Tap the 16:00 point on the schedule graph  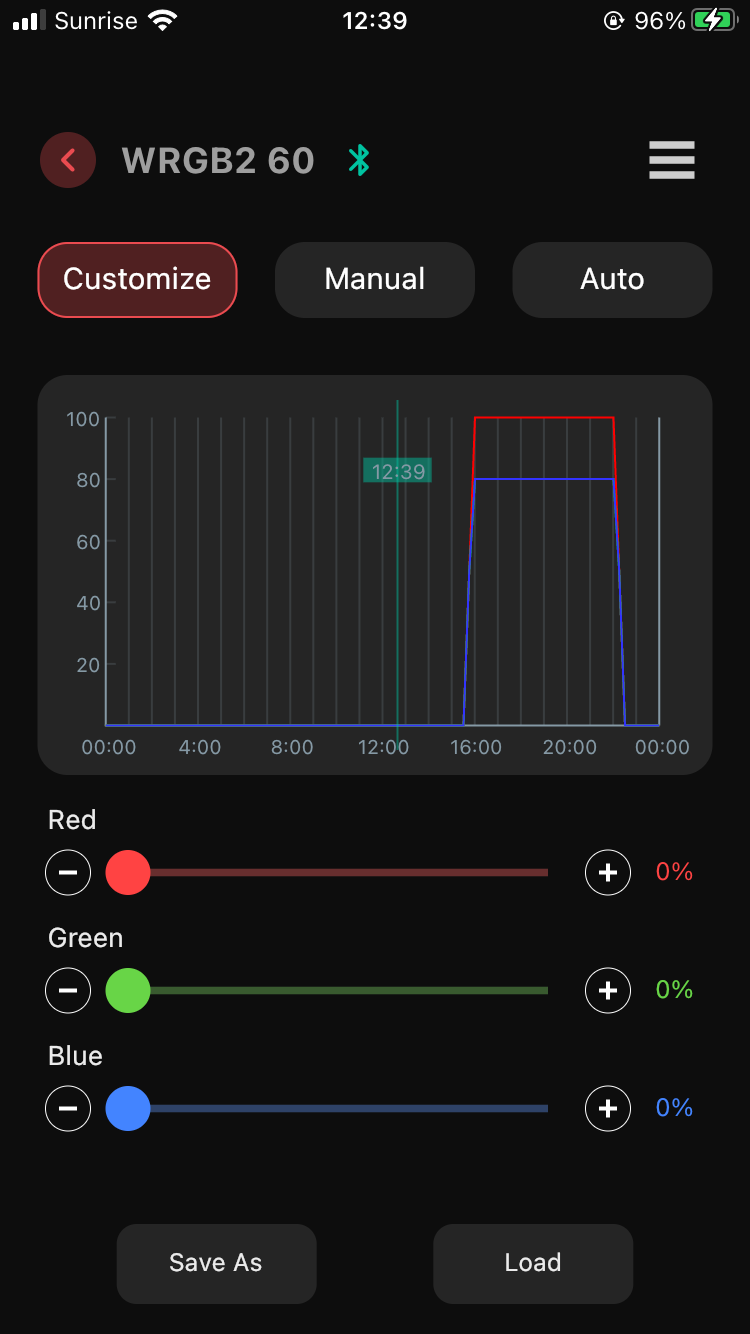(476, 747)
